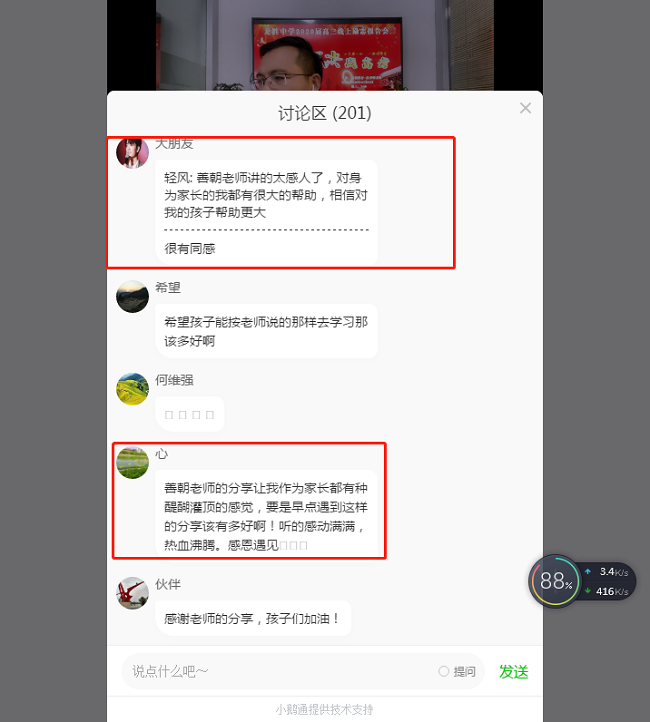Viewport: 650px width, 722px height.
Task: Close the discussion panel
Action: point(525,108)
